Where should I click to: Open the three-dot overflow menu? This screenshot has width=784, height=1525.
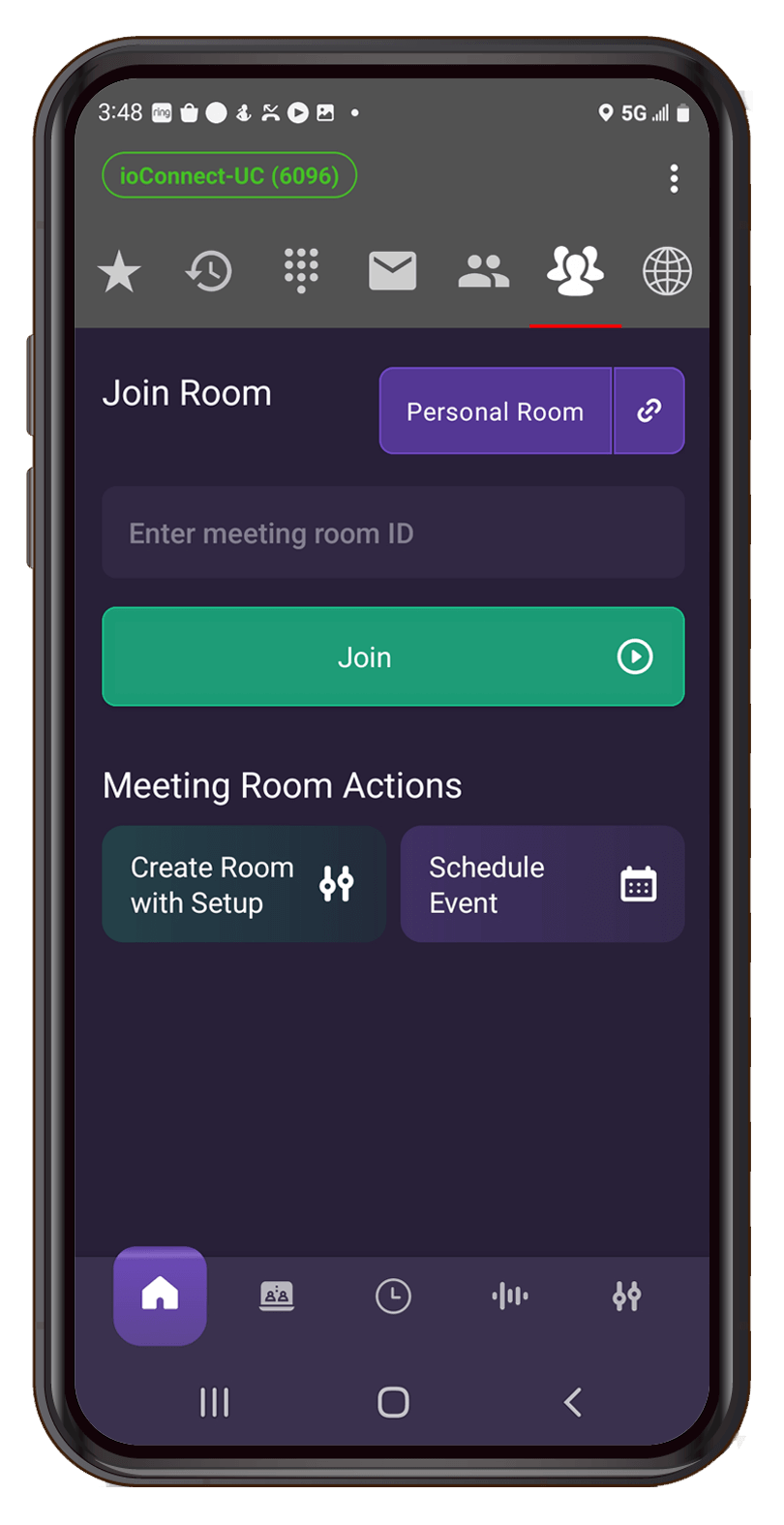(x=674, y=178)
